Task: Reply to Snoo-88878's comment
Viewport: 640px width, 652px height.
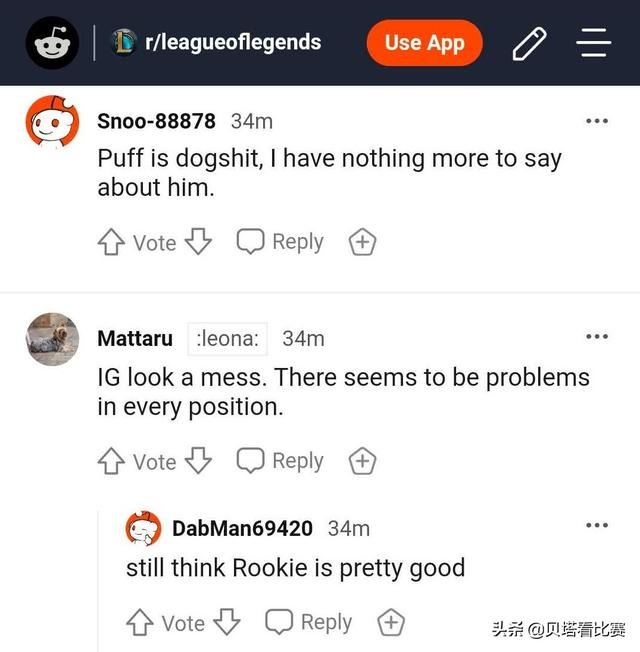Action: click(x=281, y=242)
